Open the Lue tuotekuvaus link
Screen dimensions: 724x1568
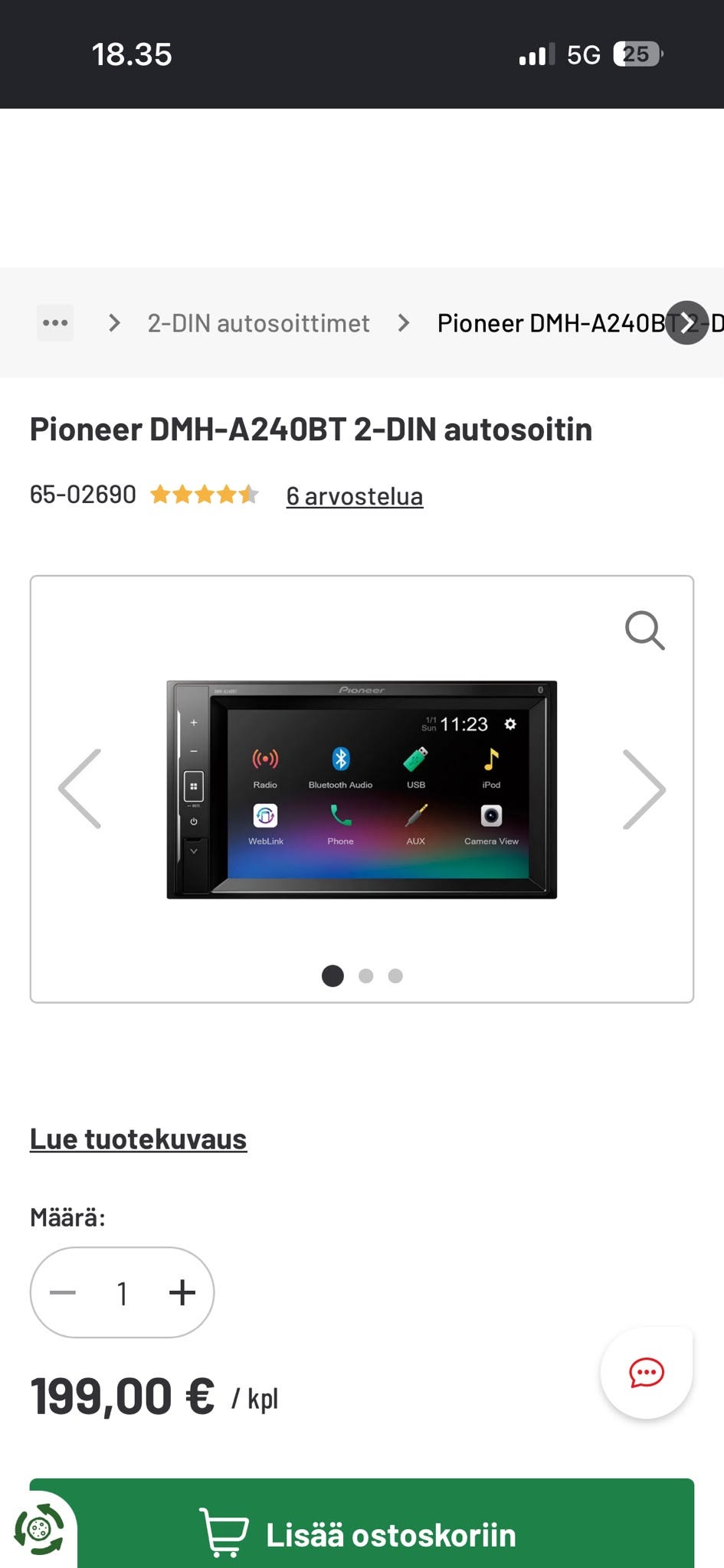(138, 1139)
